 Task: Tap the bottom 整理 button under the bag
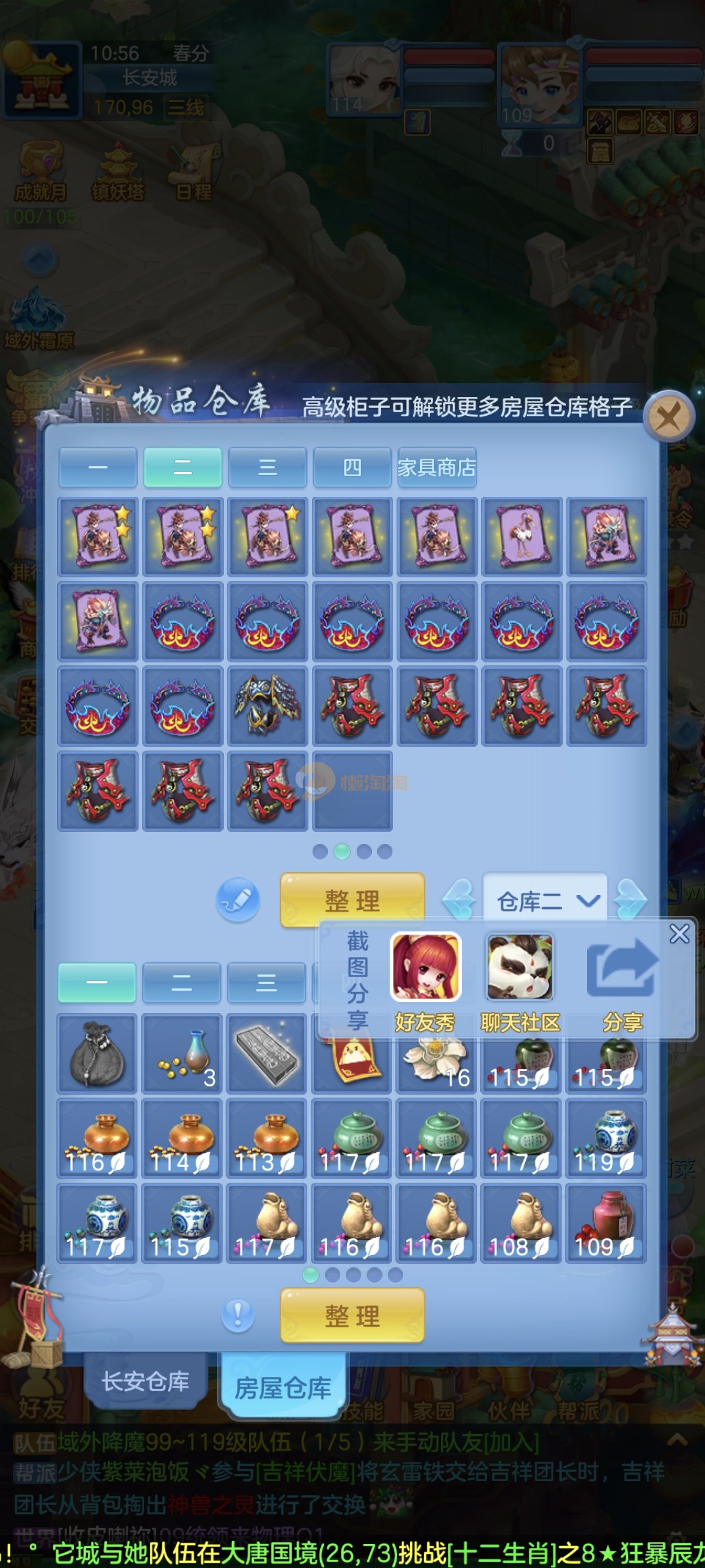(352, 1315)
